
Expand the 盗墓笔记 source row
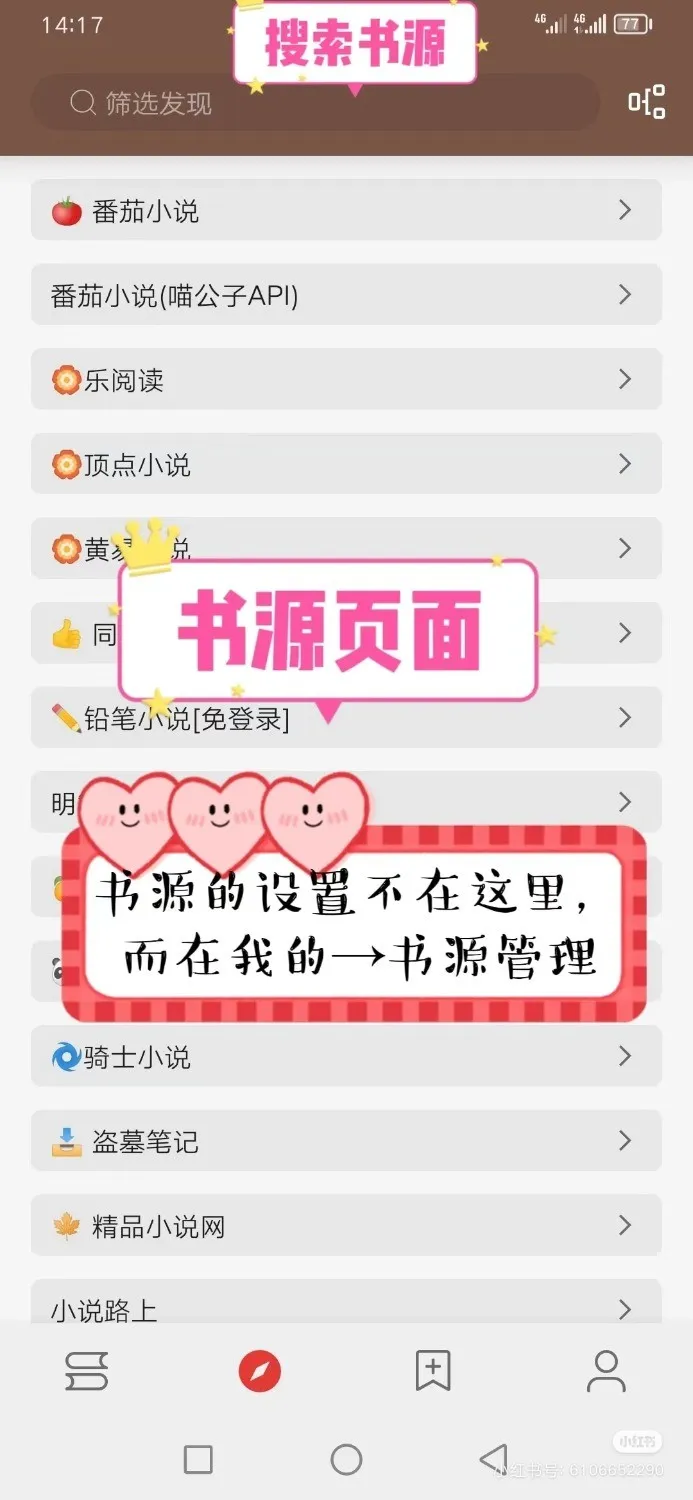346,1141
